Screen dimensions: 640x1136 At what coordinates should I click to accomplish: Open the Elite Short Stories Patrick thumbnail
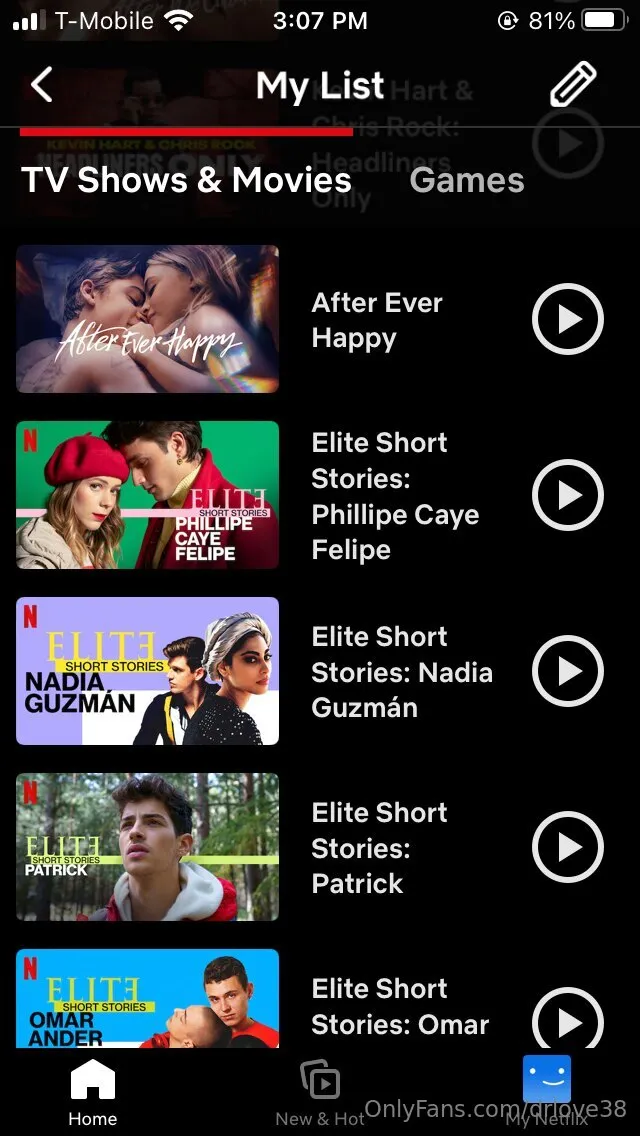tap(147, 847)
